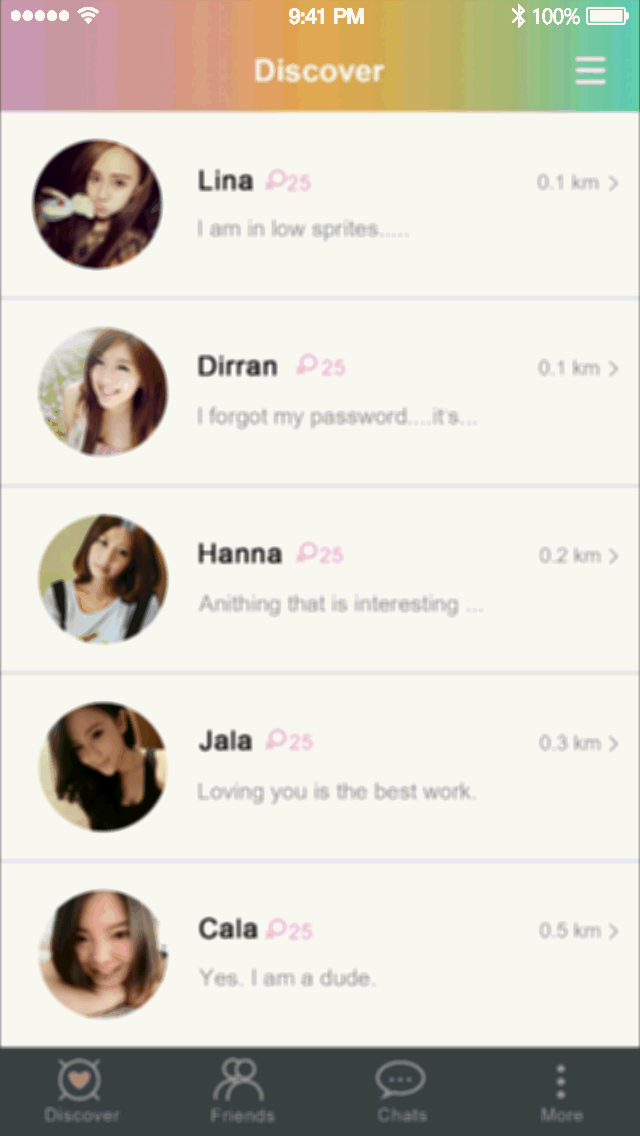Select the Discover tab
Image resolution: width=640 pixels, height=1136 pixels.
[x=80, y=1091]
